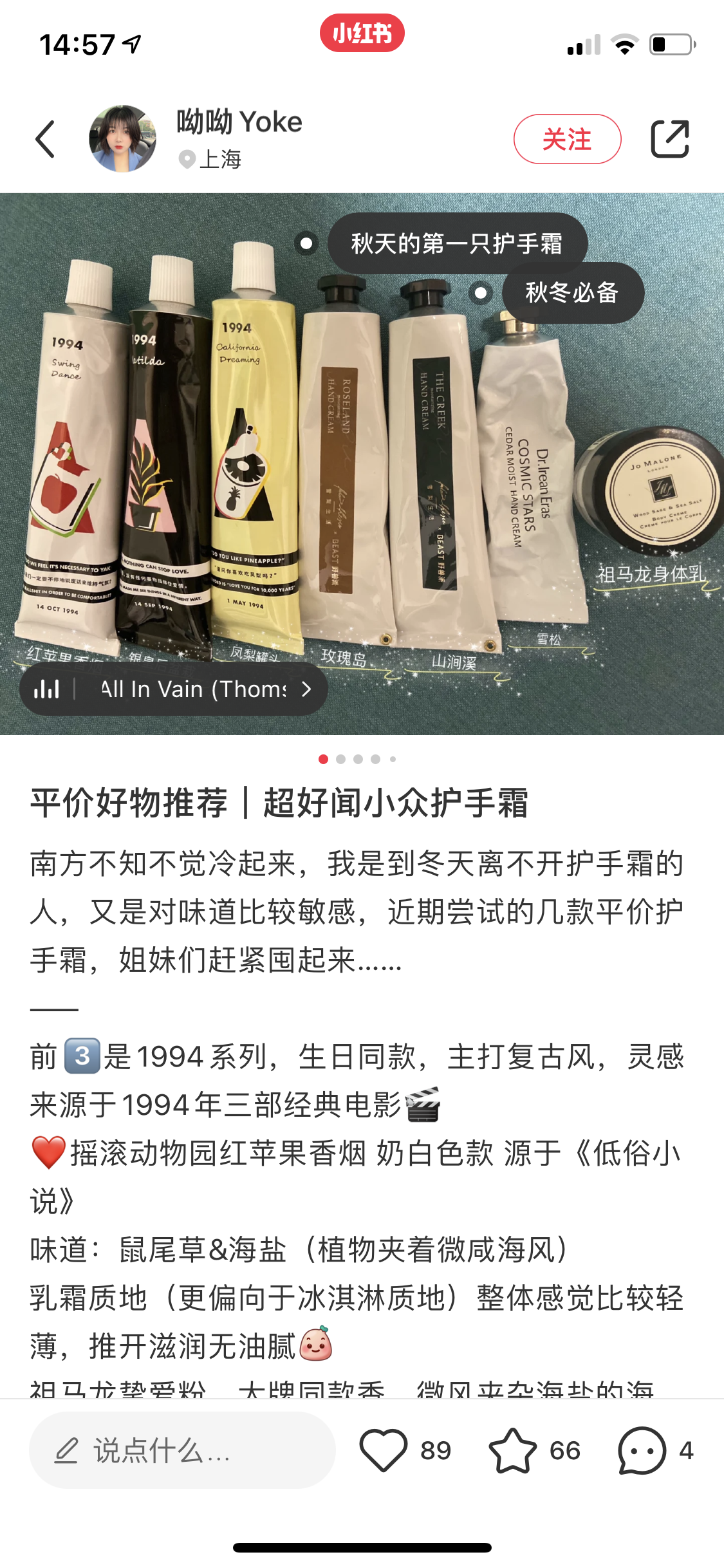Tap the 秋冬必备 image tag
The image size is (724, 1568).
[572, 293]
